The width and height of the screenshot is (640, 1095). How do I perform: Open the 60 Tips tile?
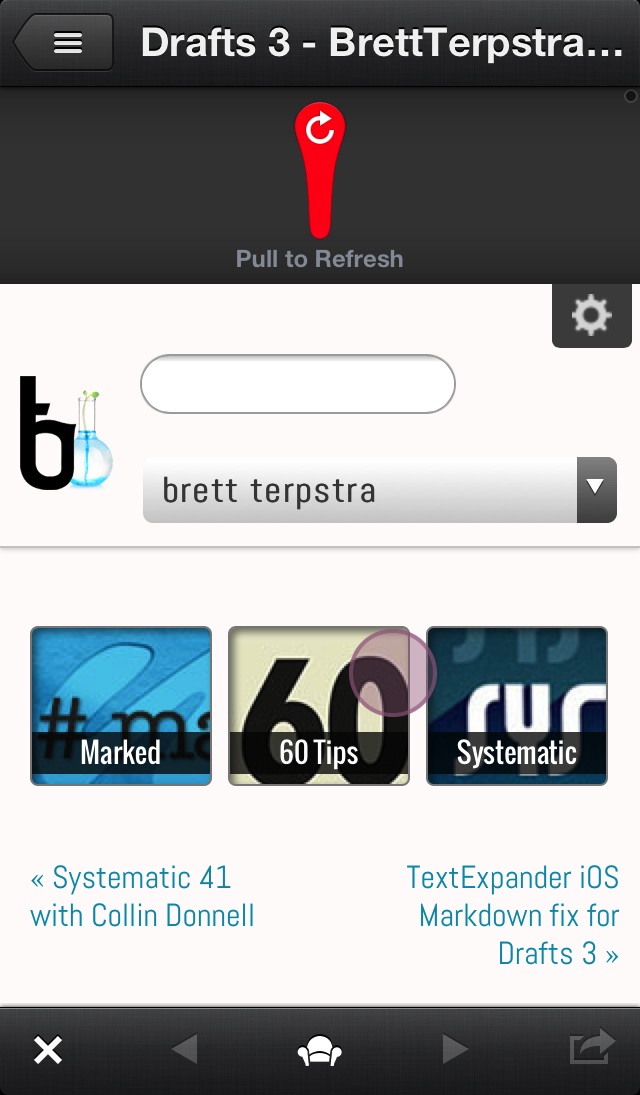point(318,705)
